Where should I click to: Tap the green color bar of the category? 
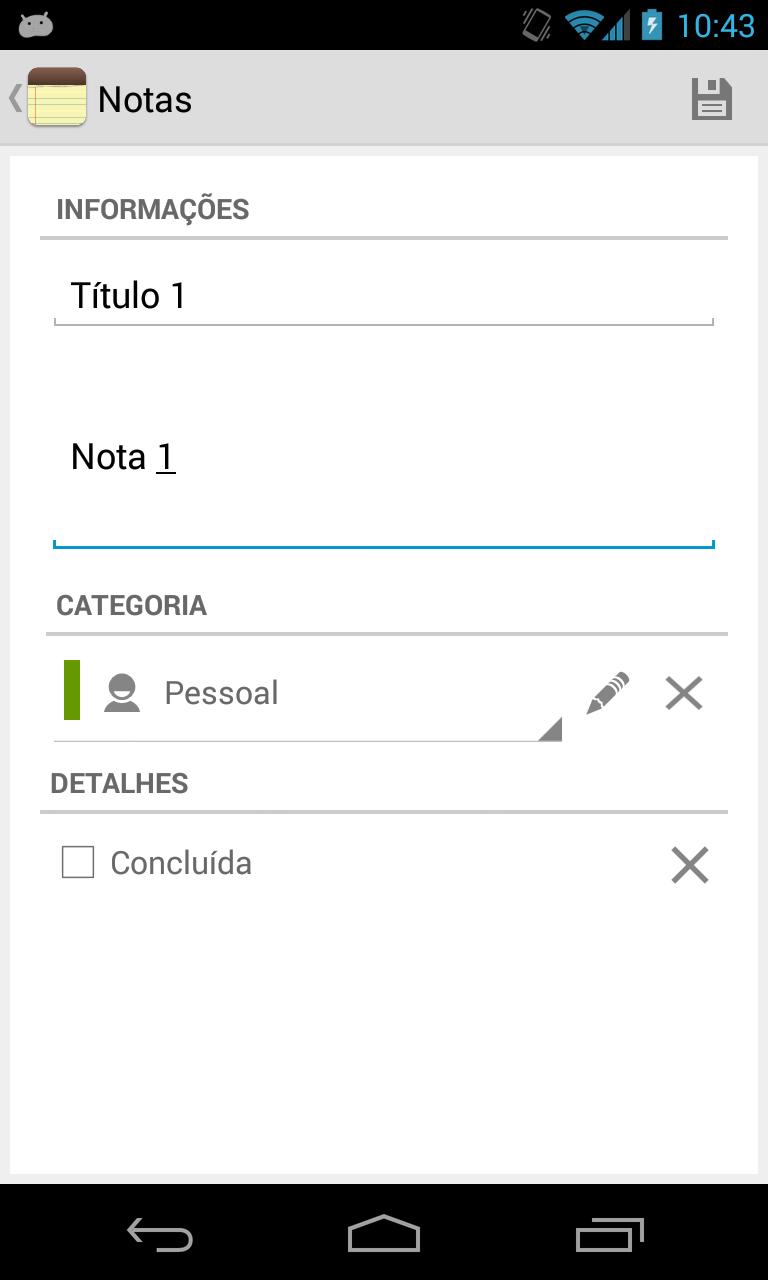(x=71, y=692)
